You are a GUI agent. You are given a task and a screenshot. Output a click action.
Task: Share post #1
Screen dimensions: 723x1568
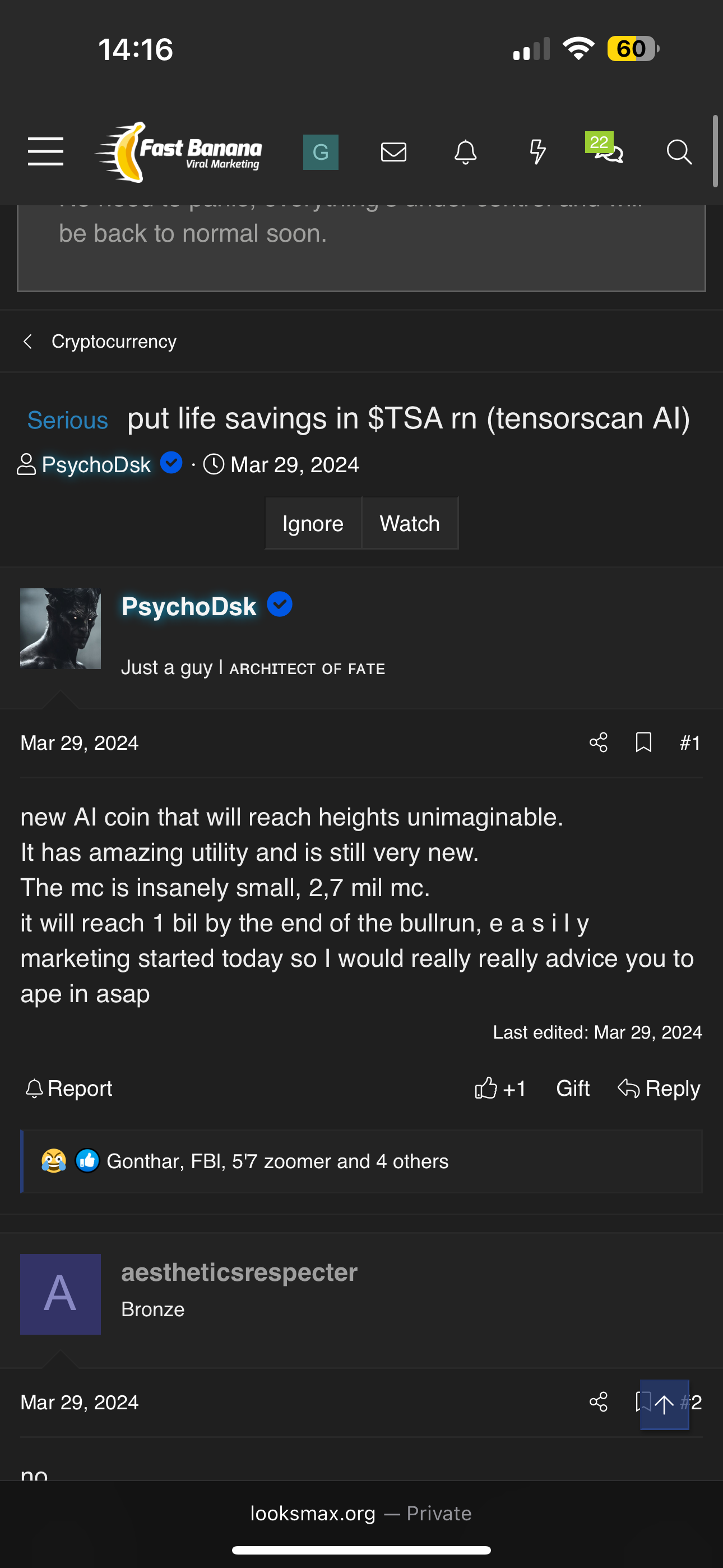point(598,743)
